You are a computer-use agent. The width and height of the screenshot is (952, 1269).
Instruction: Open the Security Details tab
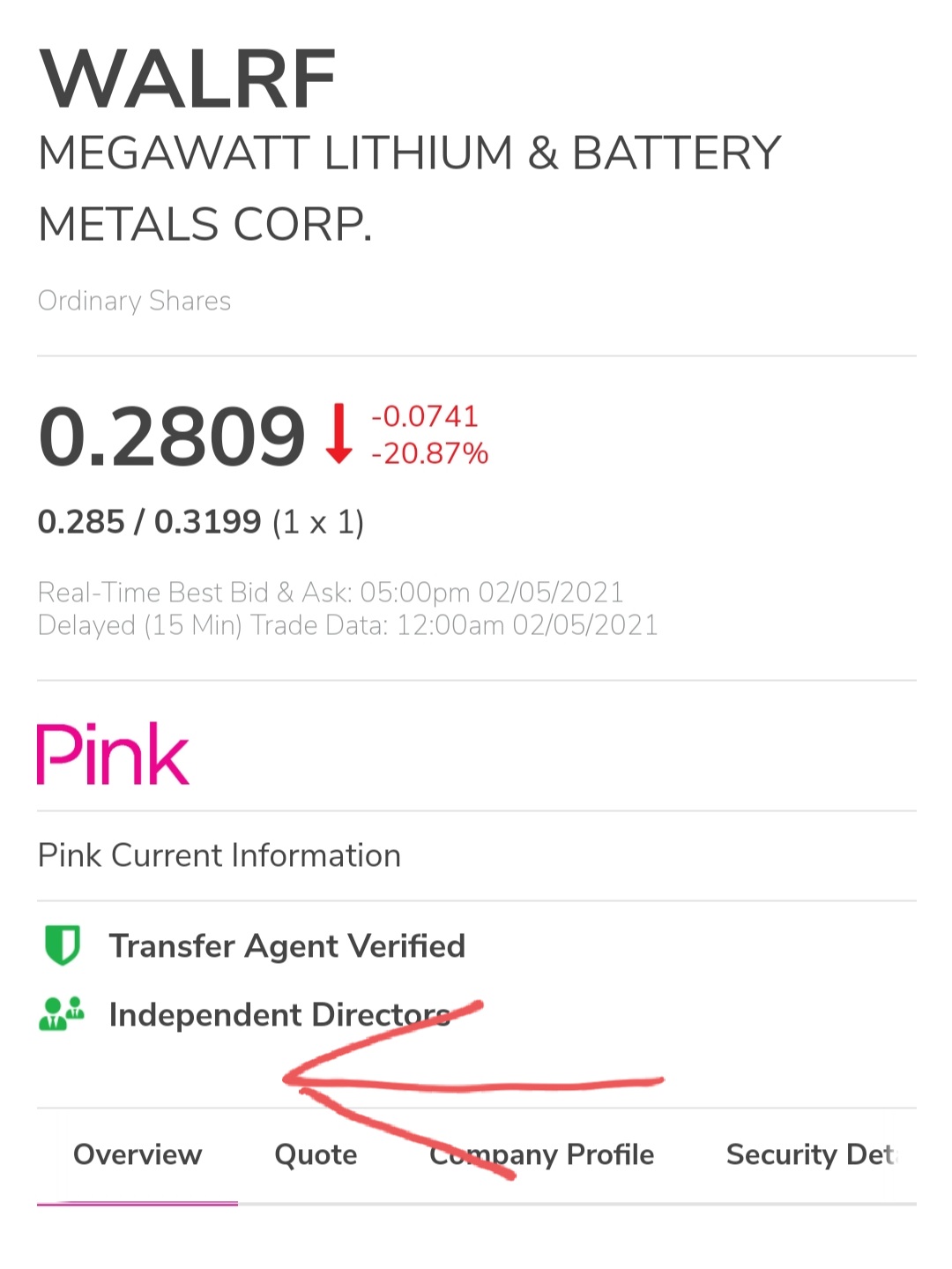click(x=811, y=1154)
